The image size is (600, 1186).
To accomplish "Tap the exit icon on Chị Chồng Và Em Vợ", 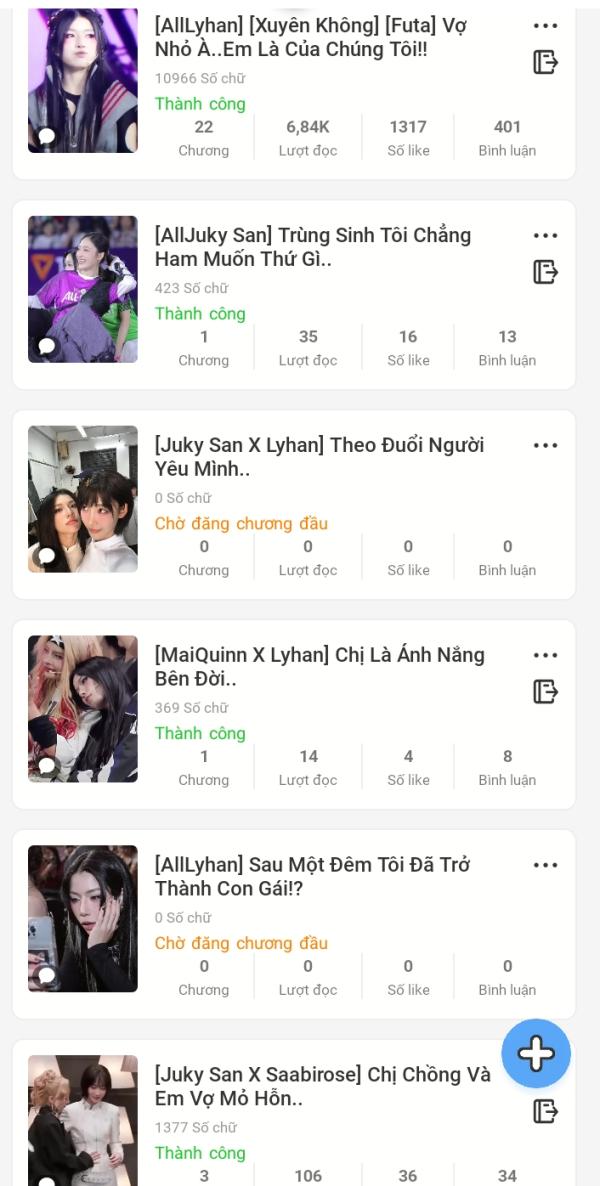I will [545, 1111].
